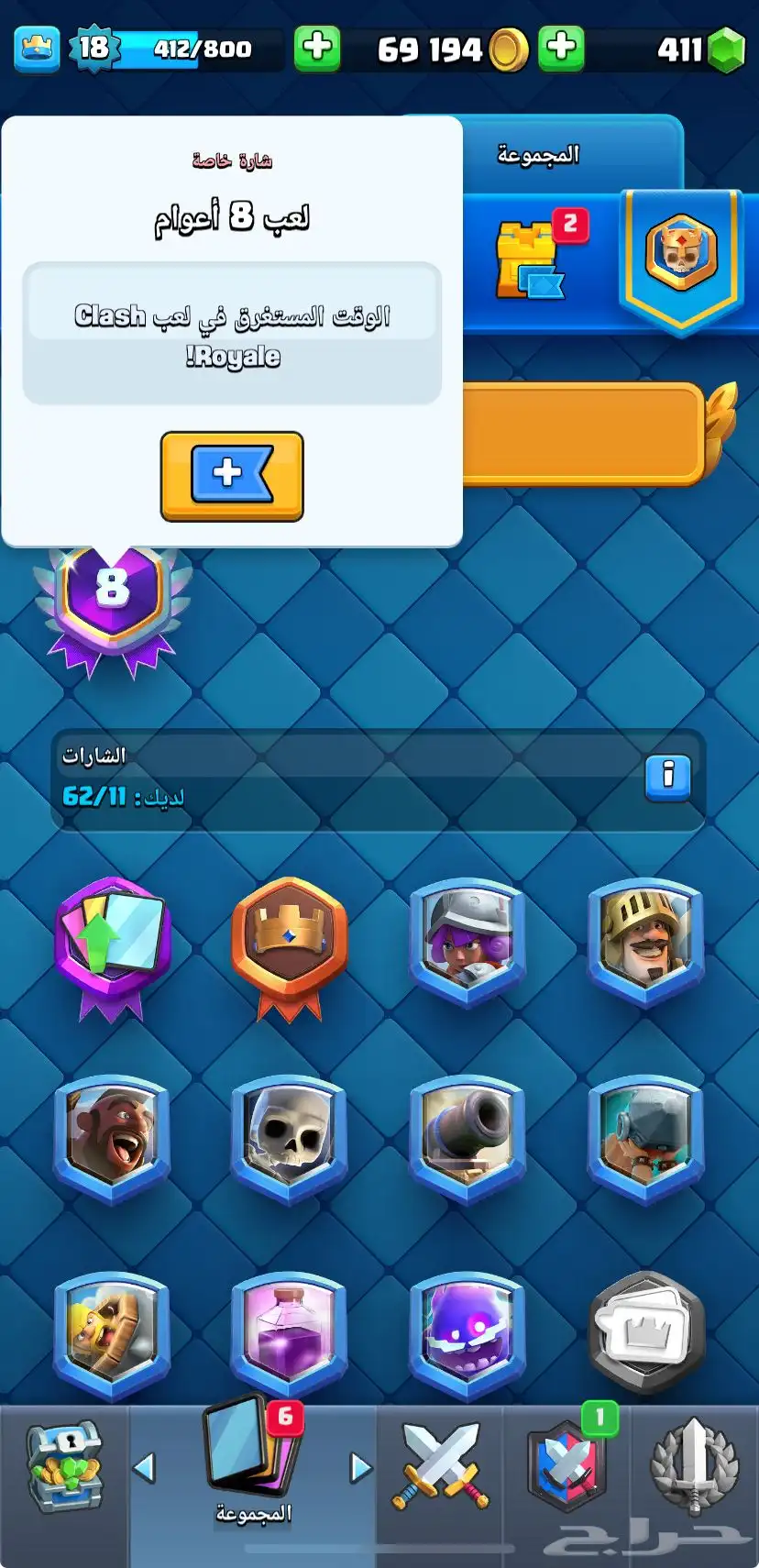Open the king skull banner icon
This screenshot has height=1568, width=759.
(x=681, y=257)
